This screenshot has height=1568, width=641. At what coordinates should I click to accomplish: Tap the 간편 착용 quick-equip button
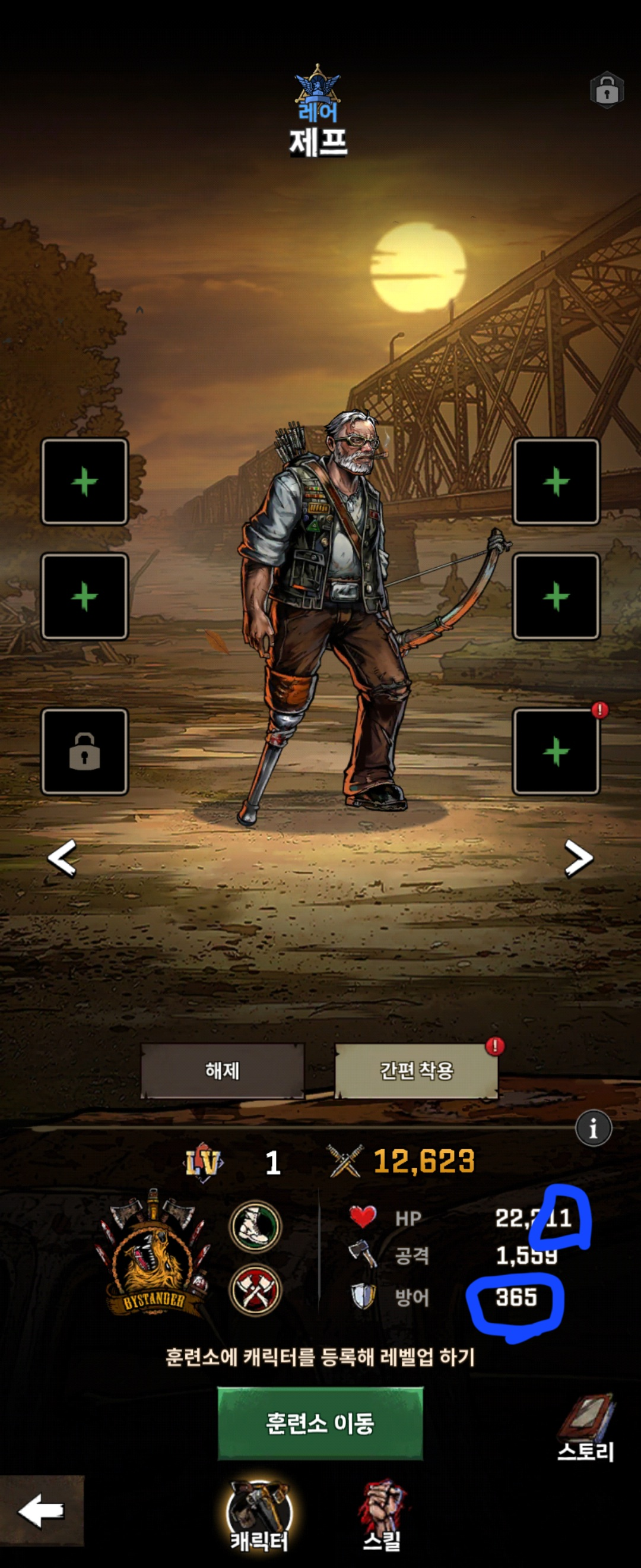tap(417, 1071)
